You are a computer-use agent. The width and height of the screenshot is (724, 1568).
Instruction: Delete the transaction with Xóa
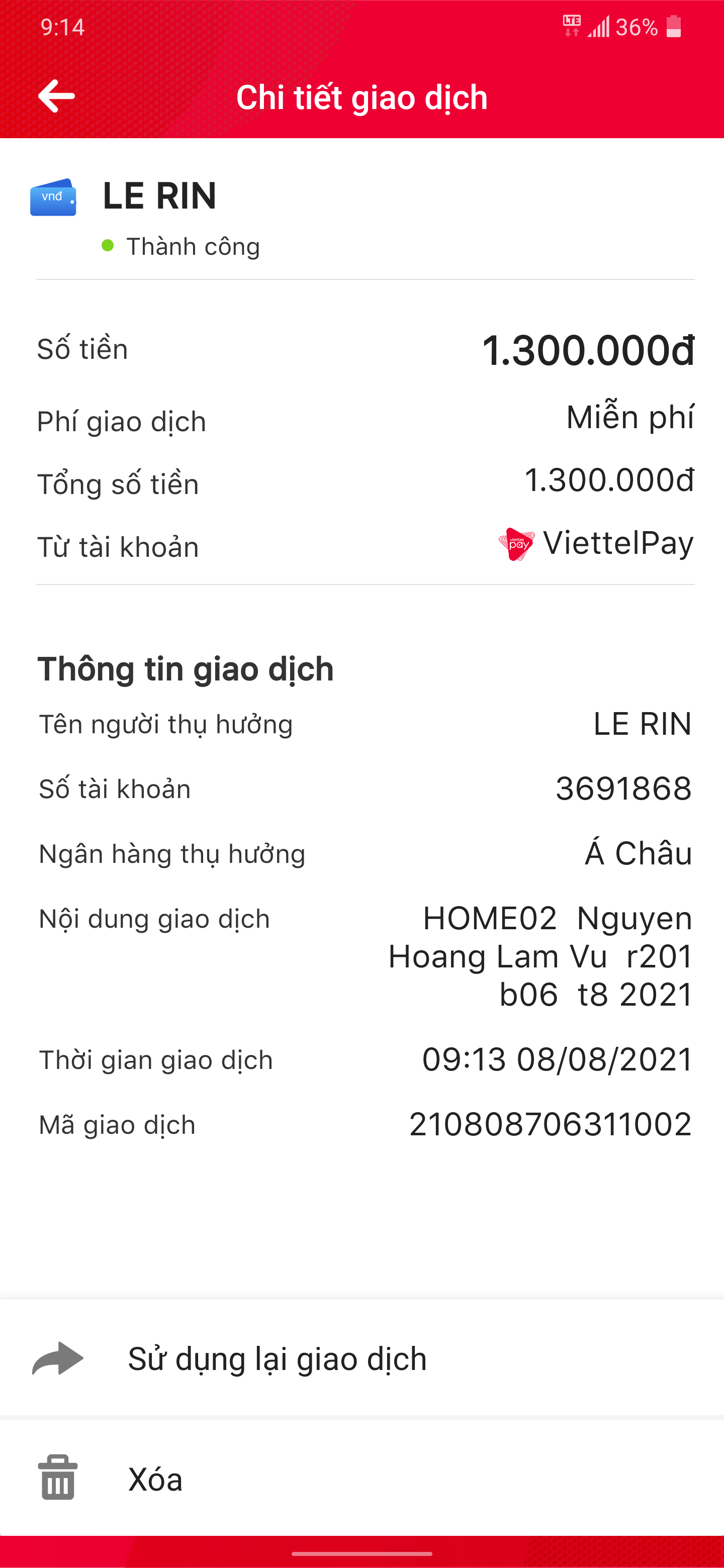pos(155,1479)
